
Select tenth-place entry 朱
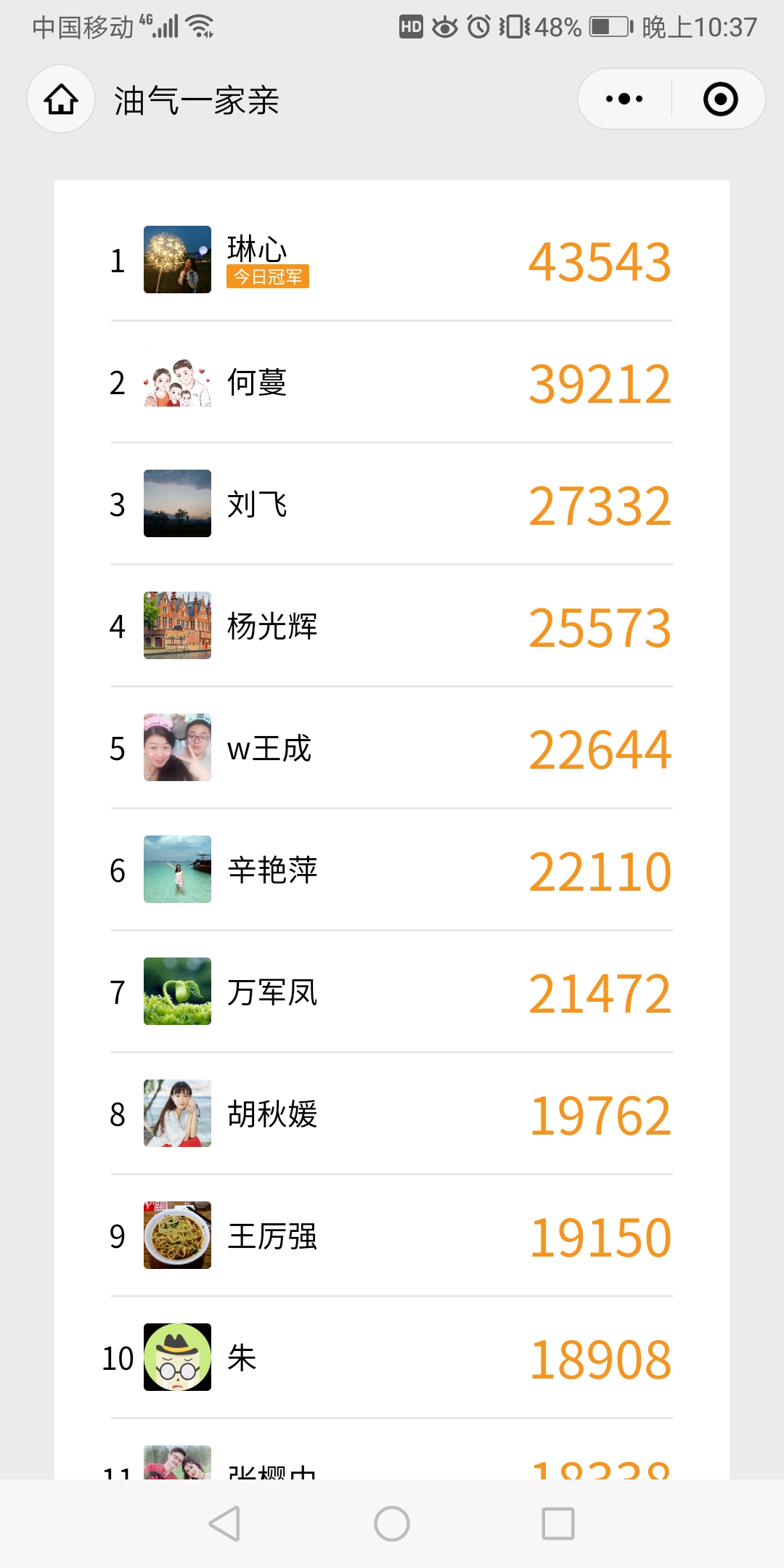pyautogui.click(x=392, y=1358)
